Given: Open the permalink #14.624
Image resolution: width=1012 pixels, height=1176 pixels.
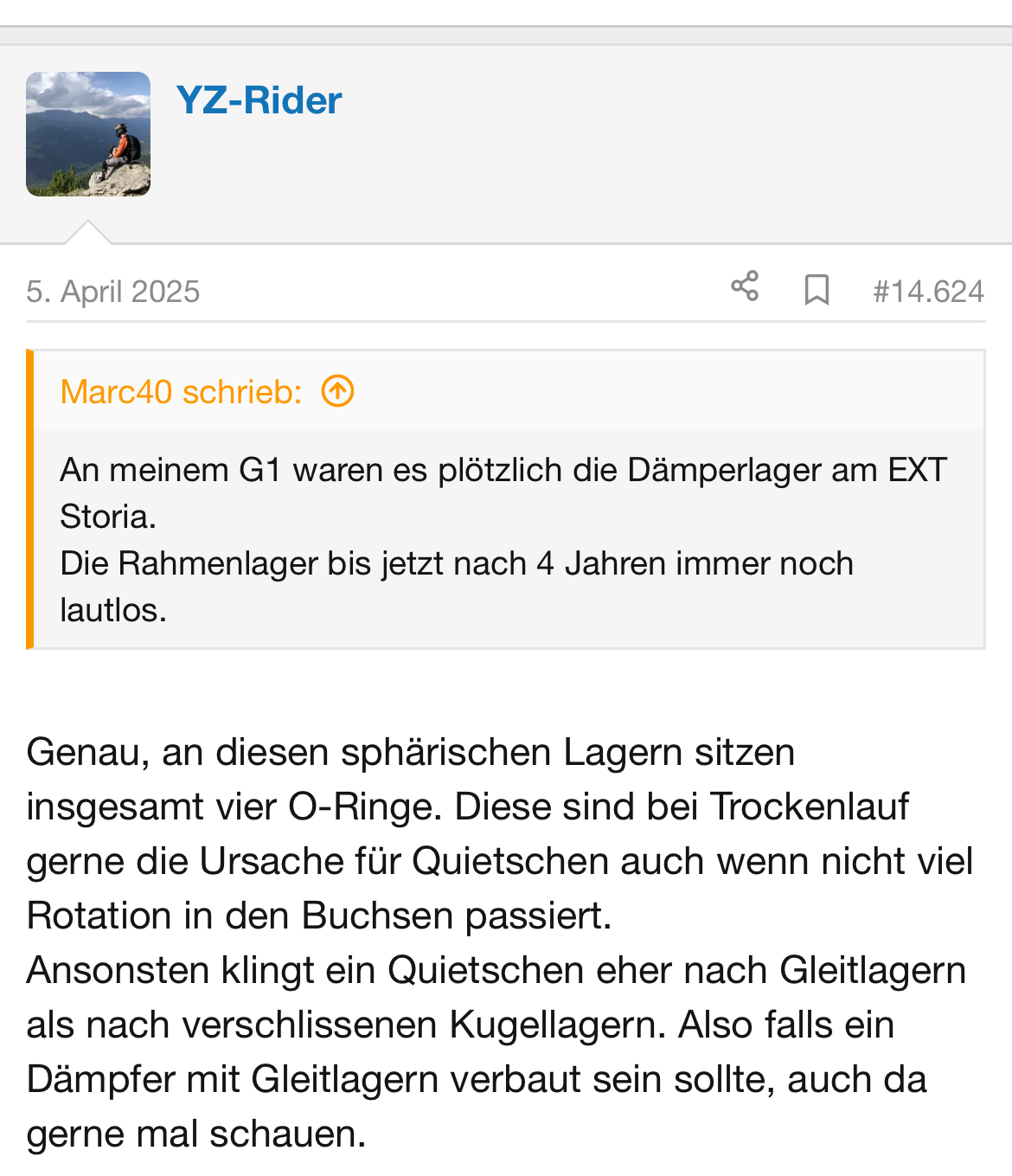Looking at the screenshot, I should click(x=928, y=292).
